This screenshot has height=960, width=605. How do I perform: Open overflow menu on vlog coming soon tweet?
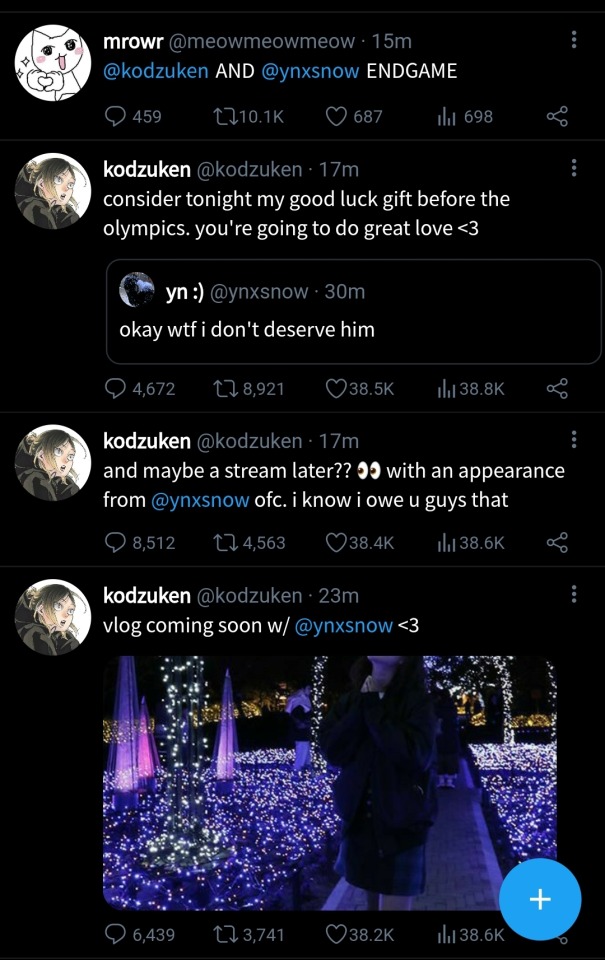click(x=574, y=594)
